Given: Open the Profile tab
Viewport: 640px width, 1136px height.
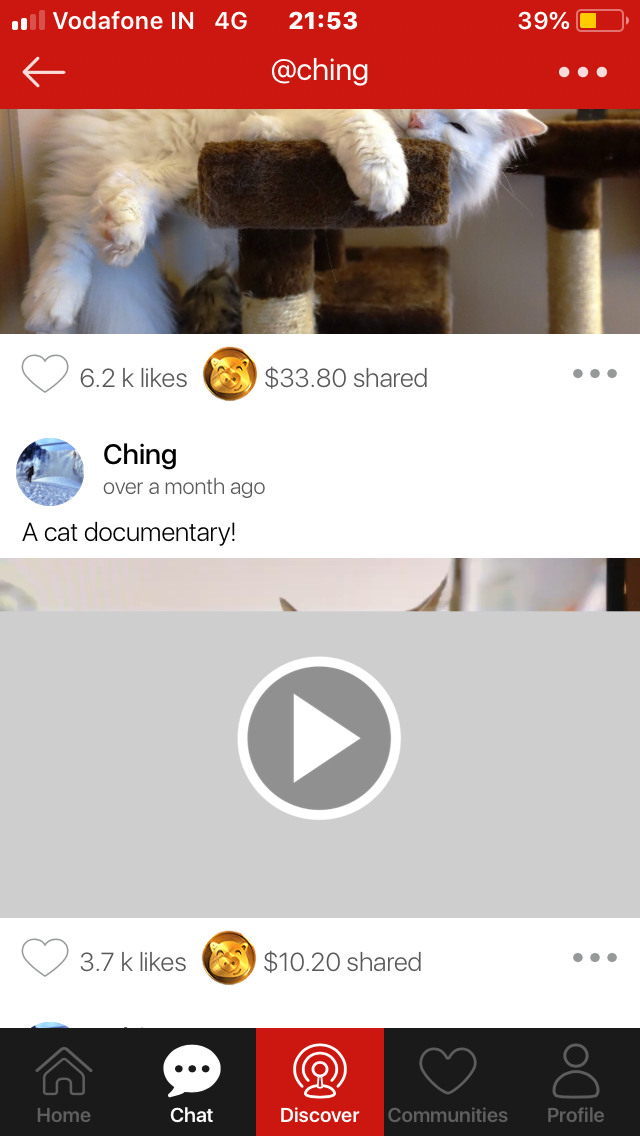Looking at the screenshot, I should point(576,1083).
